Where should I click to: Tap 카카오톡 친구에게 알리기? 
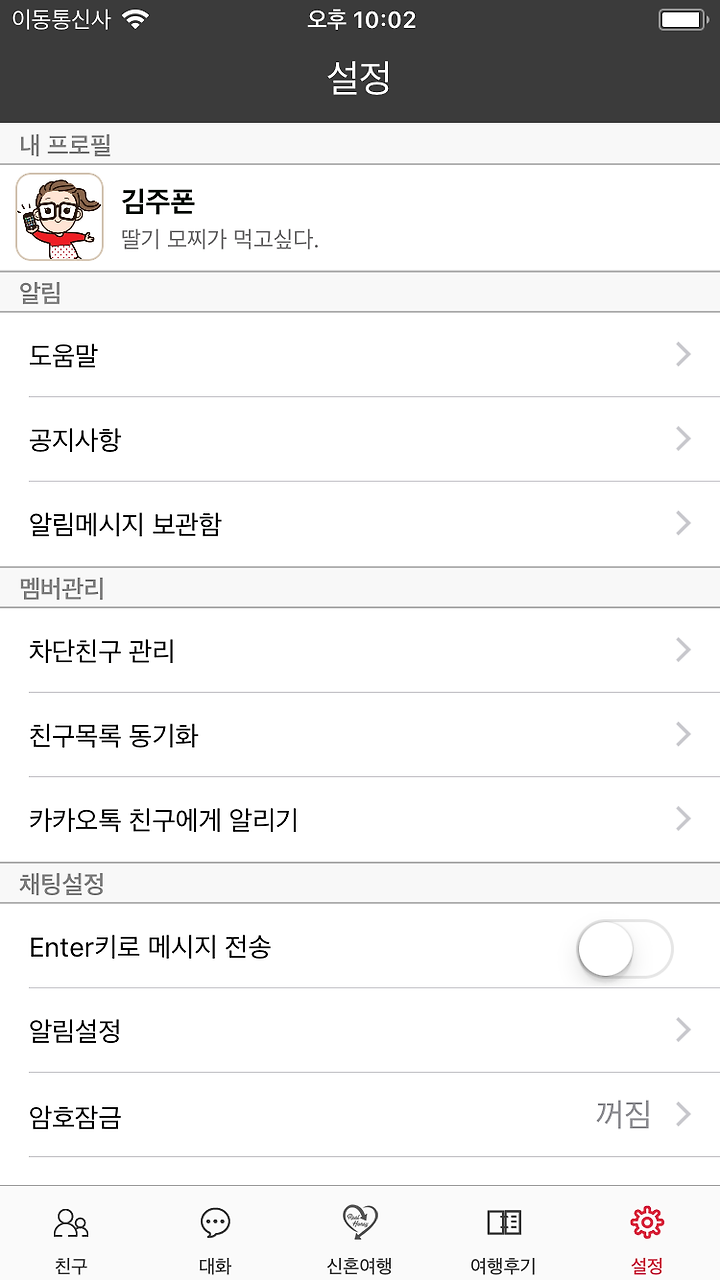(360, 820)
